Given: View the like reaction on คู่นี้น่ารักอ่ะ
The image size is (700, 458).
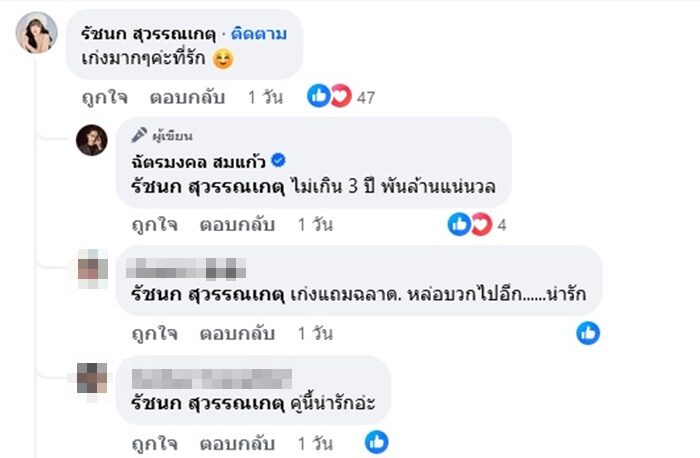Looking at the screenshot, I should 376,440.
